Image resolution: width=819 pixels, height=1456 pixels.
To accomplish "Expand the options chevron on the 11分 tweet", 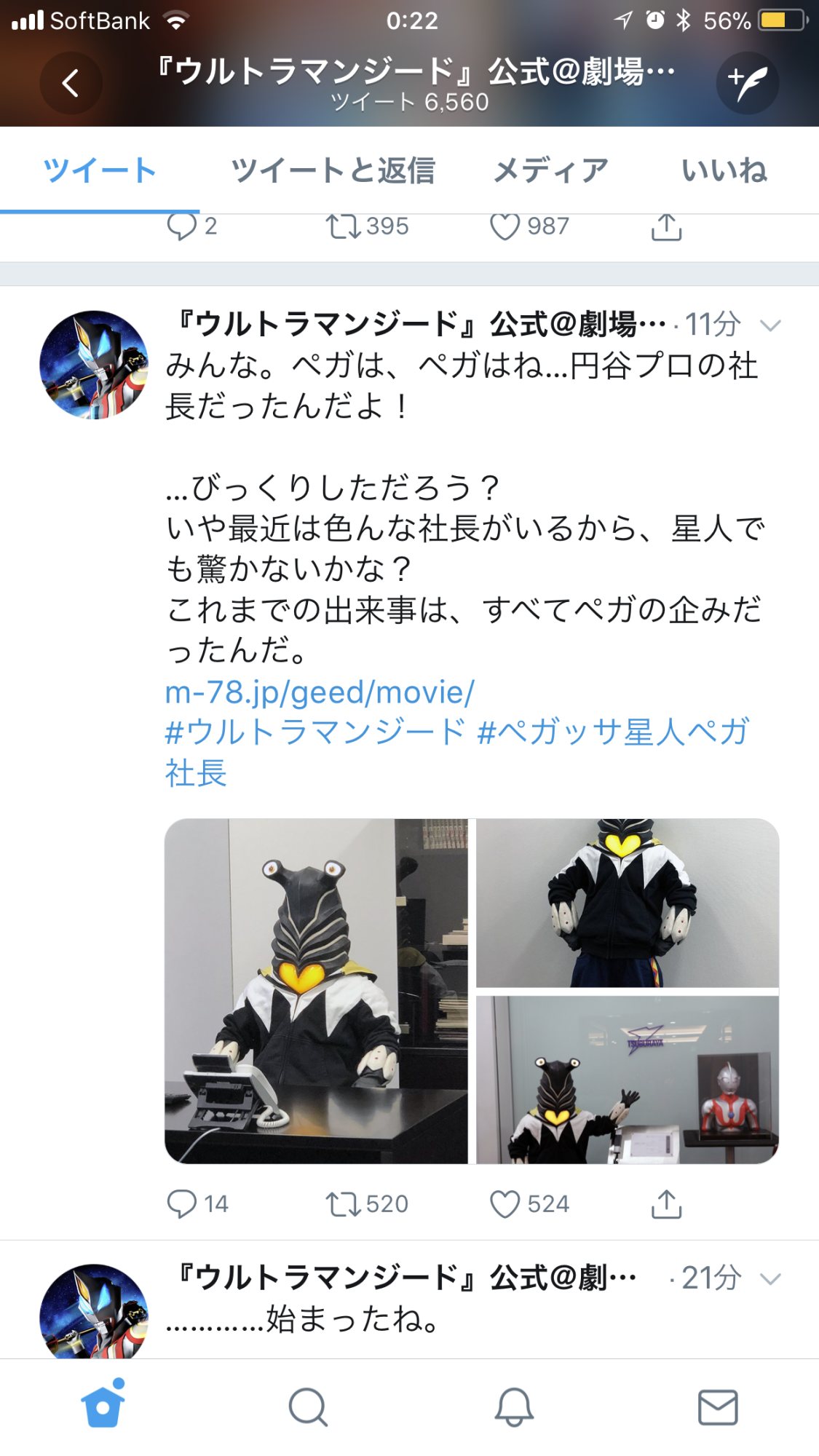I will click(x=770, y=325).
